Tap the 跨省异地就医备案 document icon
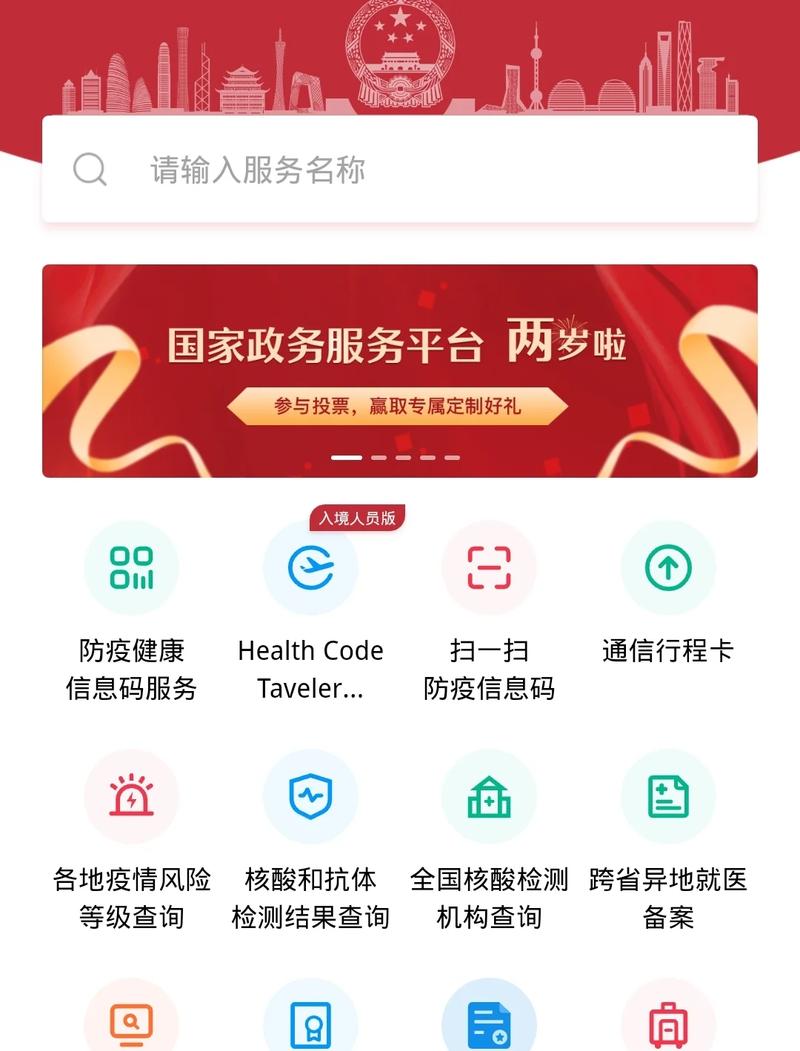This screenshot has height=1051, width=800. pyautogui.click(x=667, y=796)
